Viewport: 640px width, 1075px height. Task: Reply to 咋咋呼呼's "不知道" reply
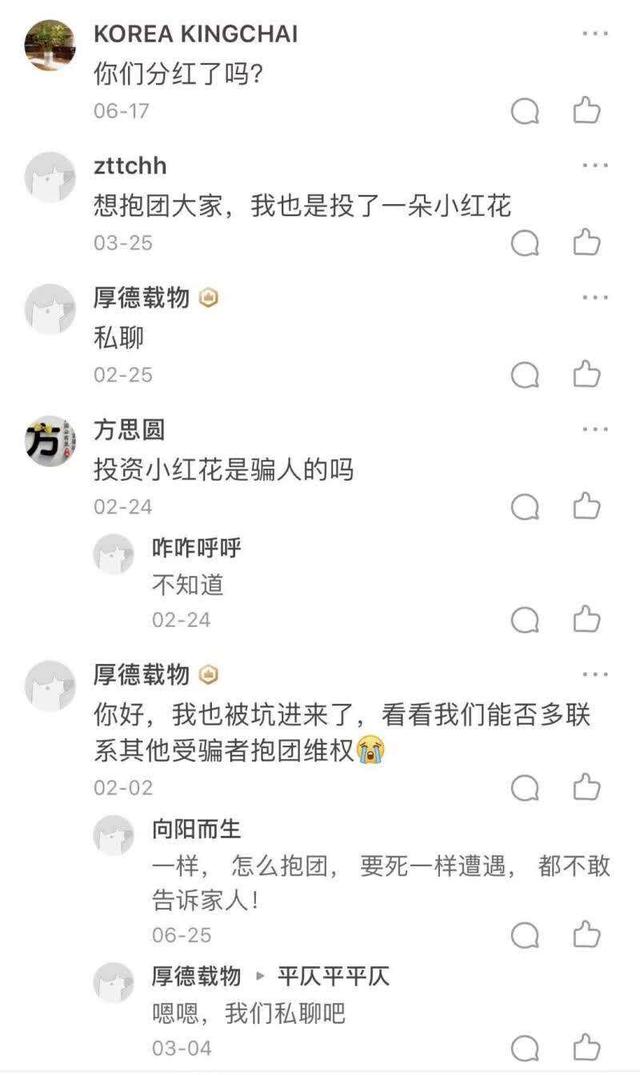525,620
